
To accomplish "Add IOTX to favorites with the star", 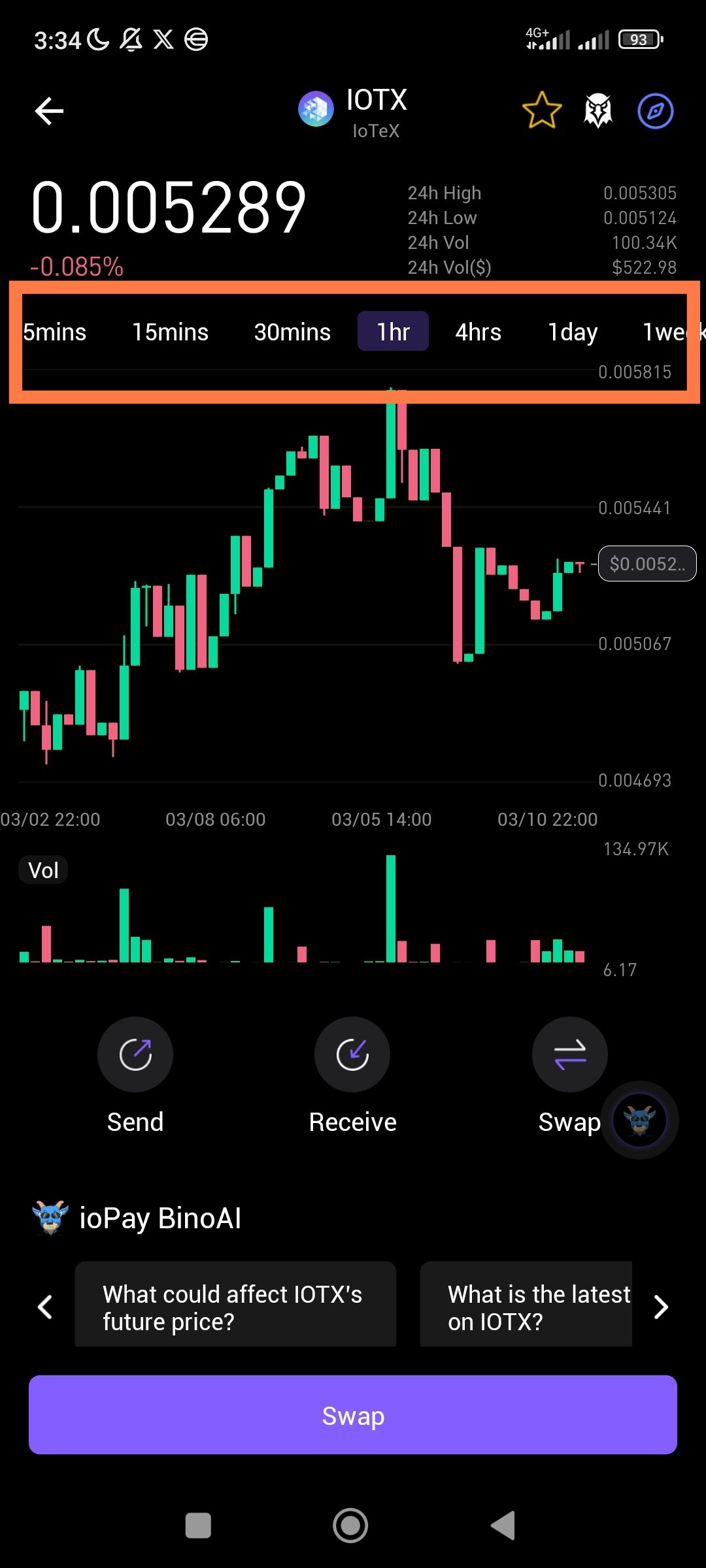I will [x=542, y=110].
